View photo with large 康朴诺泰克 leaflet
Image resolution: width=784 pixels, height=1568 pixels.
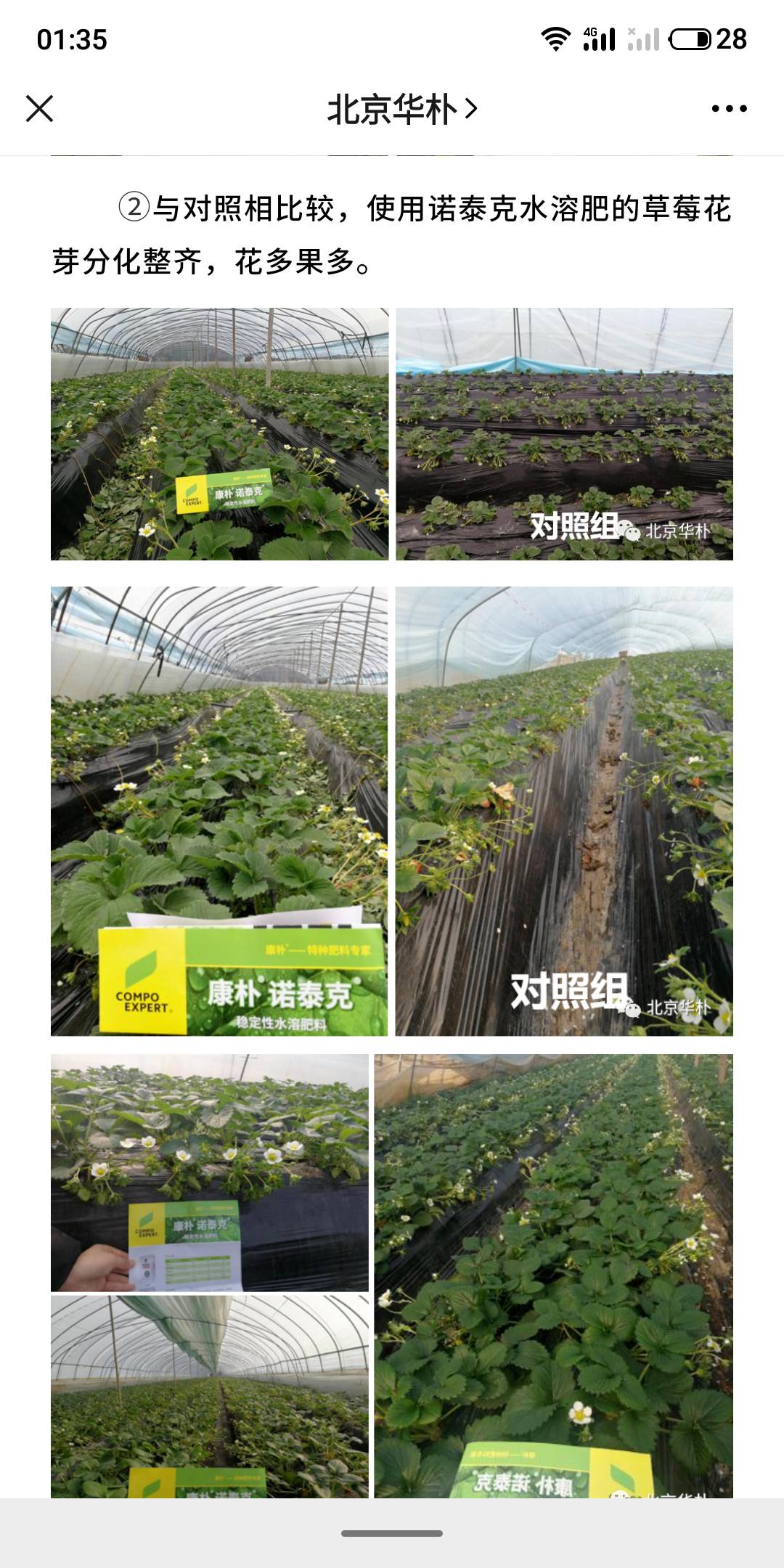[x=219, y=811]
